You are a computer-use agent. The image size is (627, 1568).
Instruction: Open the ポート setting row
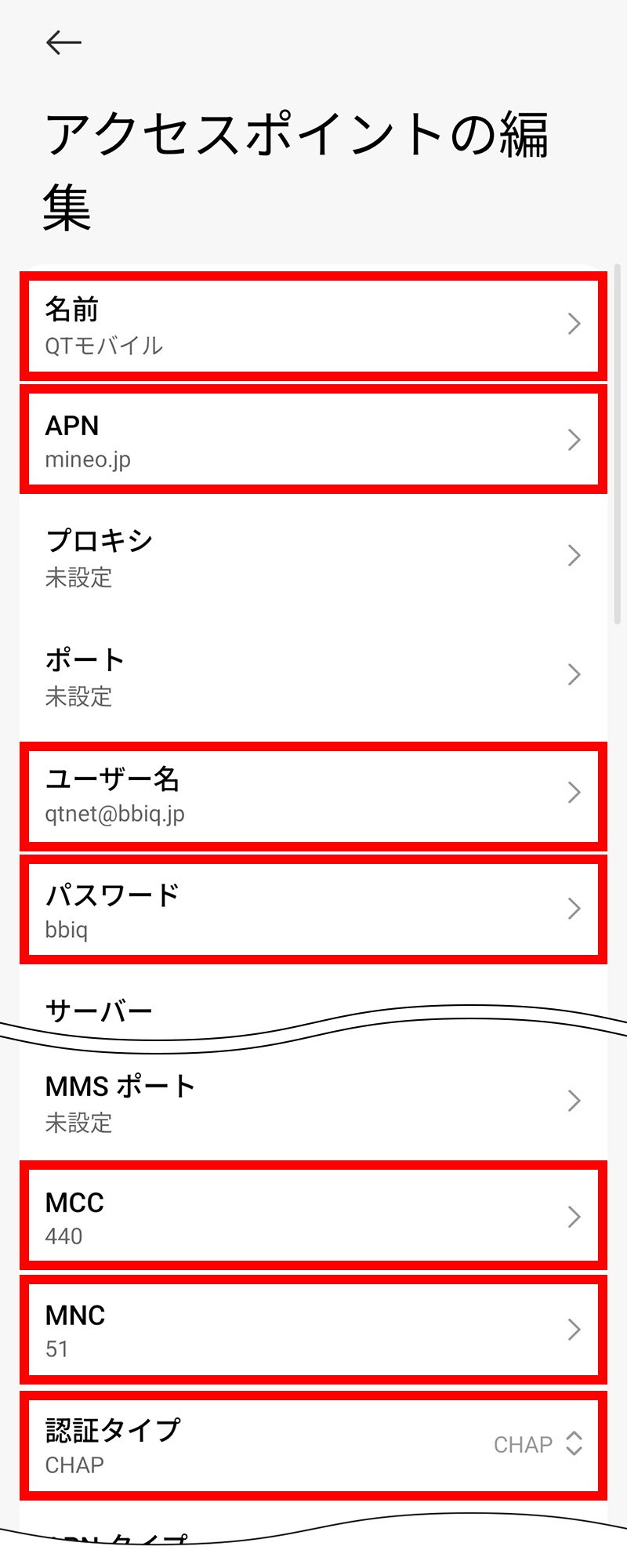pos(313,676)
